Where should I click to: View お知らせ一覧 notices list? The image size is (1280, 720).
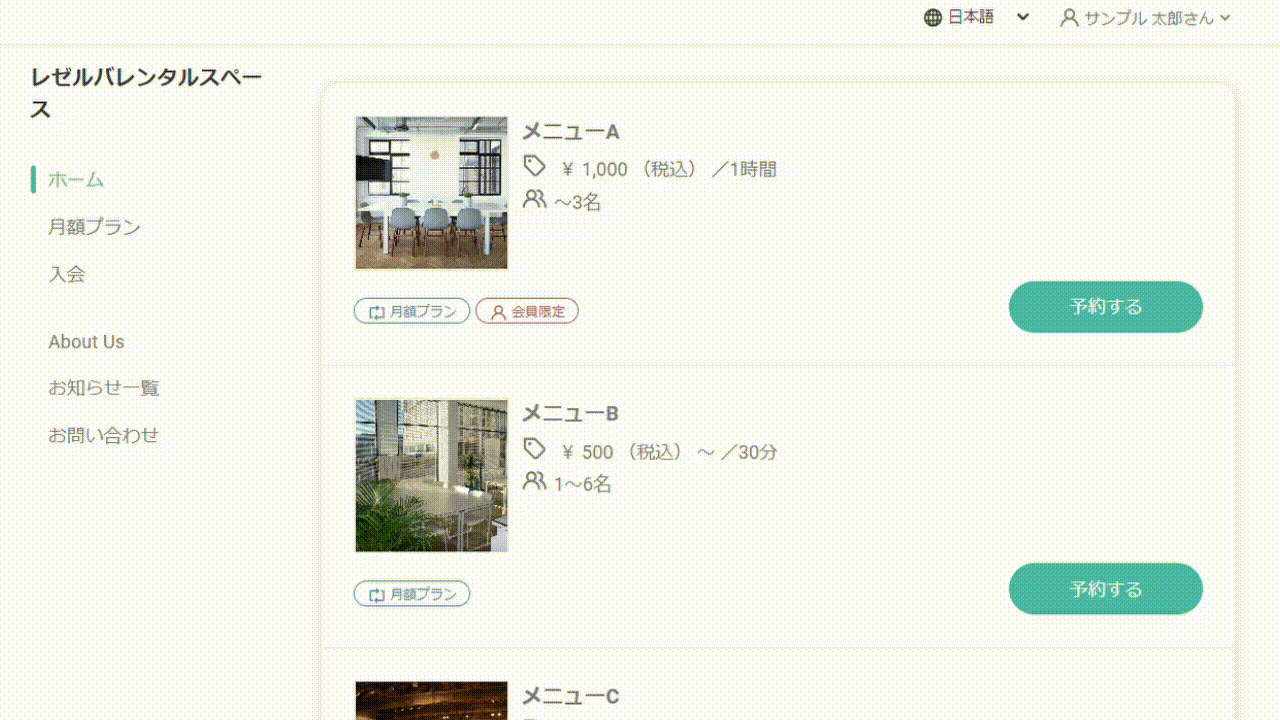coord(103,388)
